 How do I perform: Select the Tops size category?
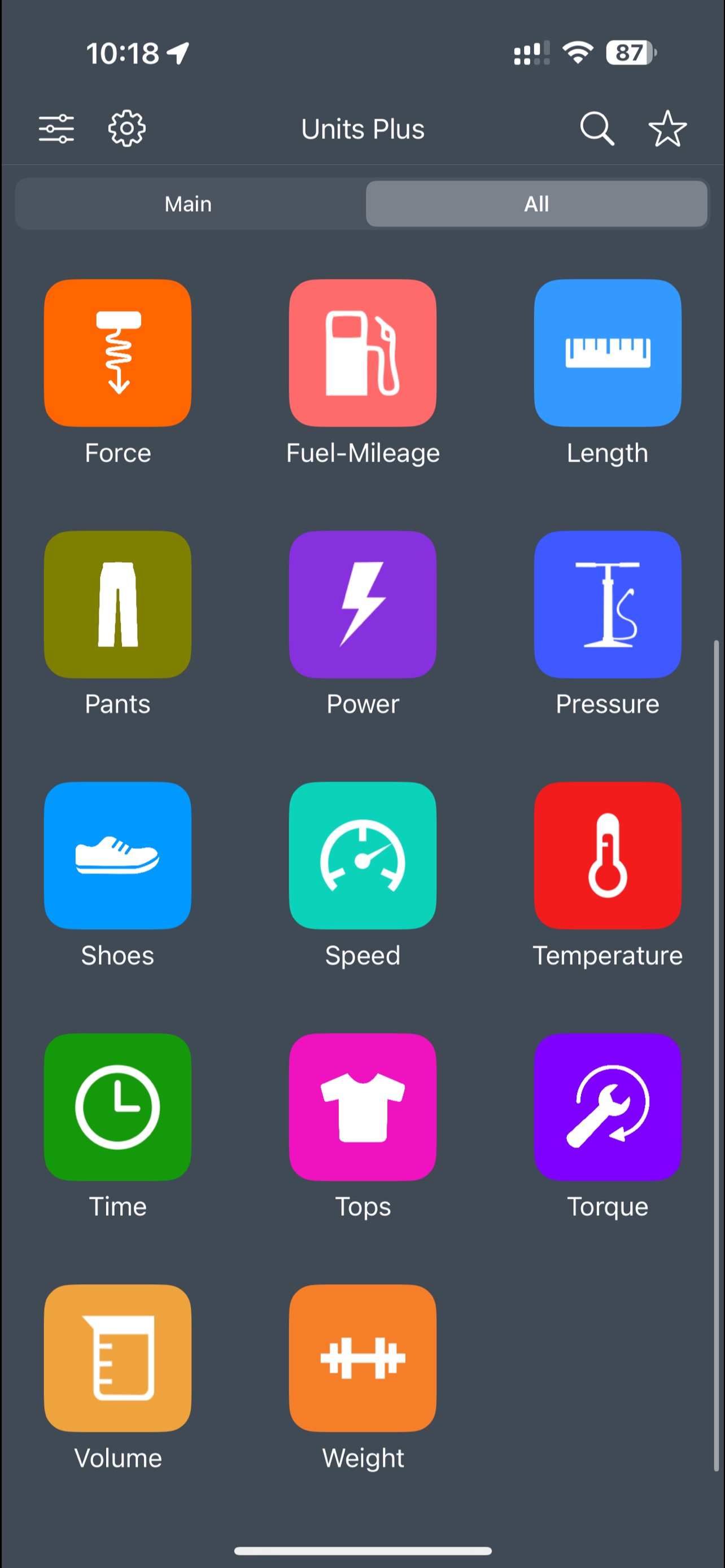click(x=362, y=1107)
